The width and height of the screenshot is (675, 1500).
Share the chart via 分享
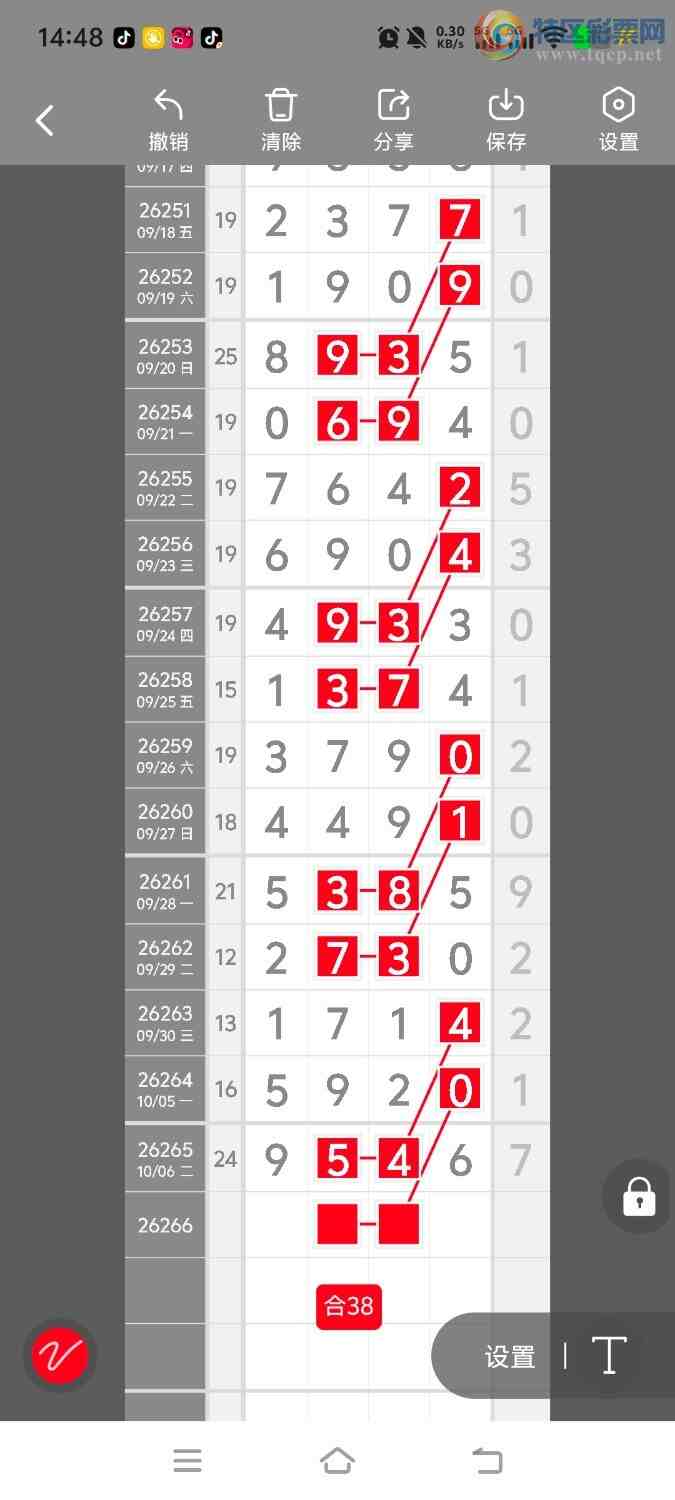(x=394, y=120)
